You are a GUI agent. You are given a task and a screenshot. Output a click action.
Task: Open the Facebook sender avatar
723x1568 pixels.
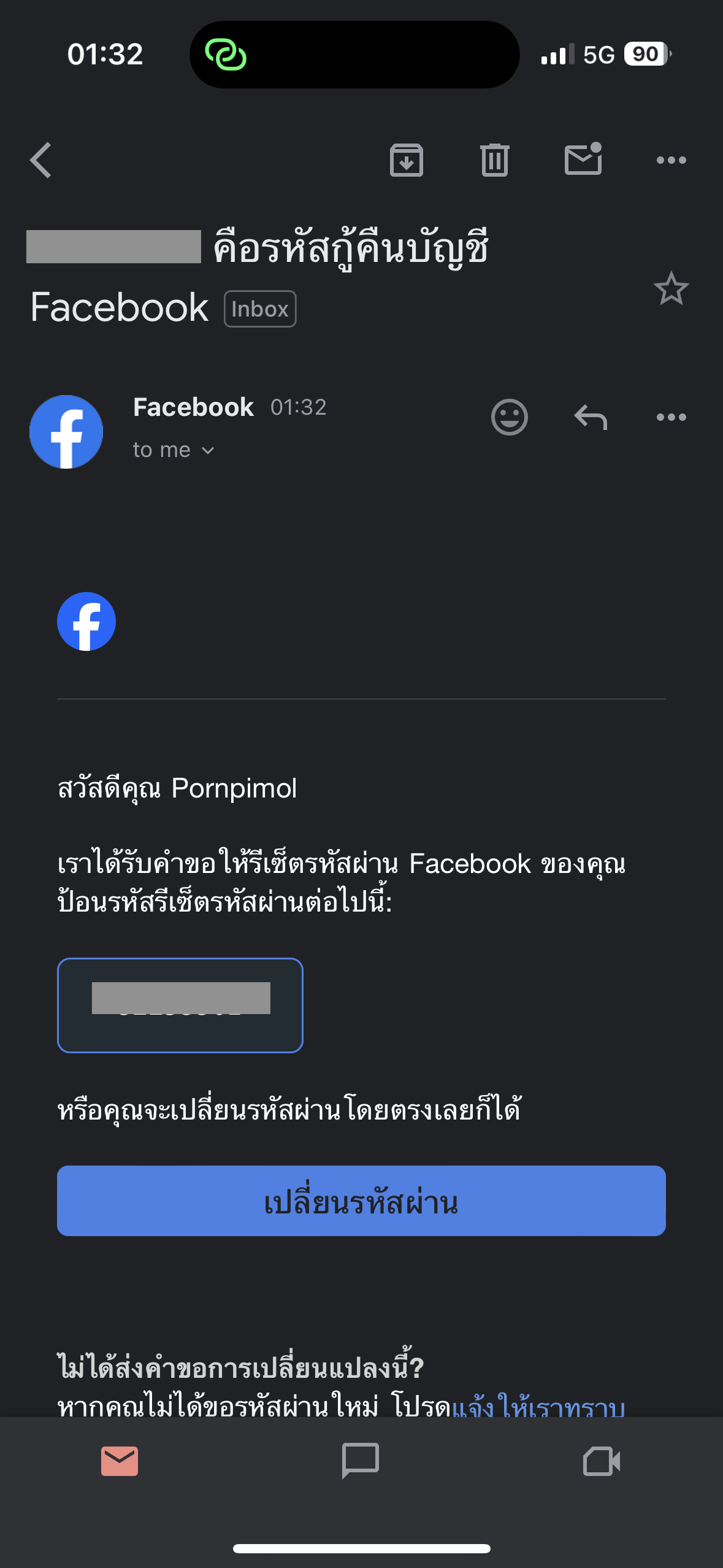[66, 432]
